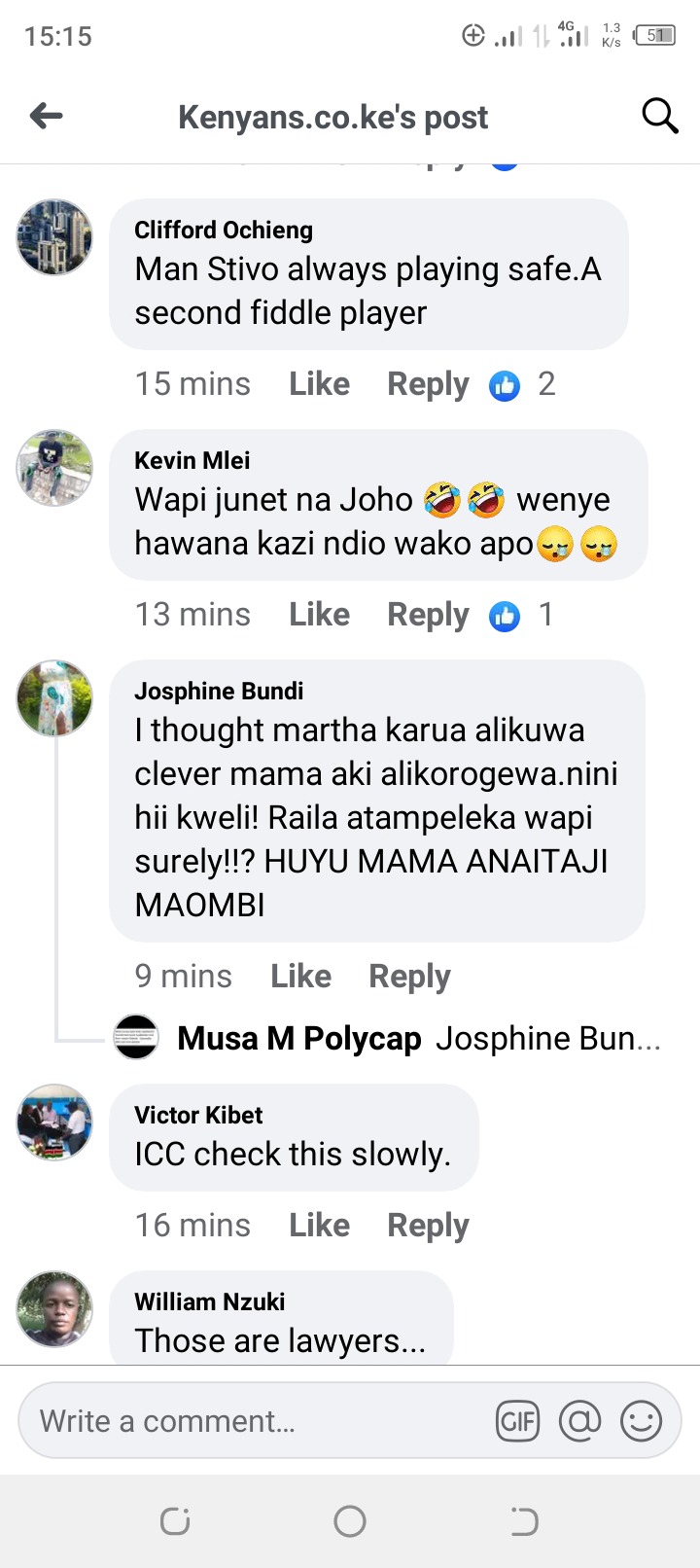Open William Nzuki's profile name
Viewport: 700px width, 1568px height.
tap(210, 1302)
